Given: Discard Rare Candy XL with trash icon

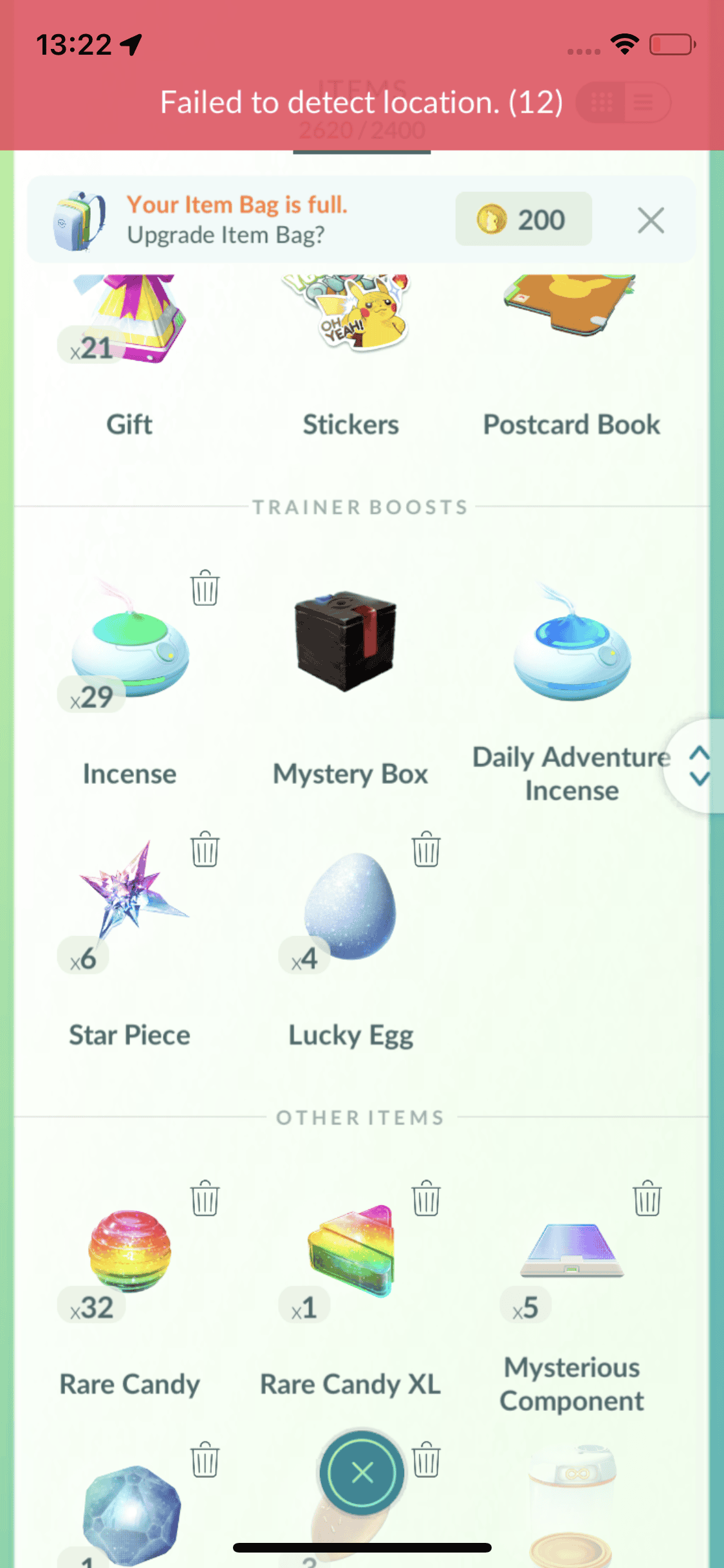Looking at the screenshot, I should coord(426,1198).
